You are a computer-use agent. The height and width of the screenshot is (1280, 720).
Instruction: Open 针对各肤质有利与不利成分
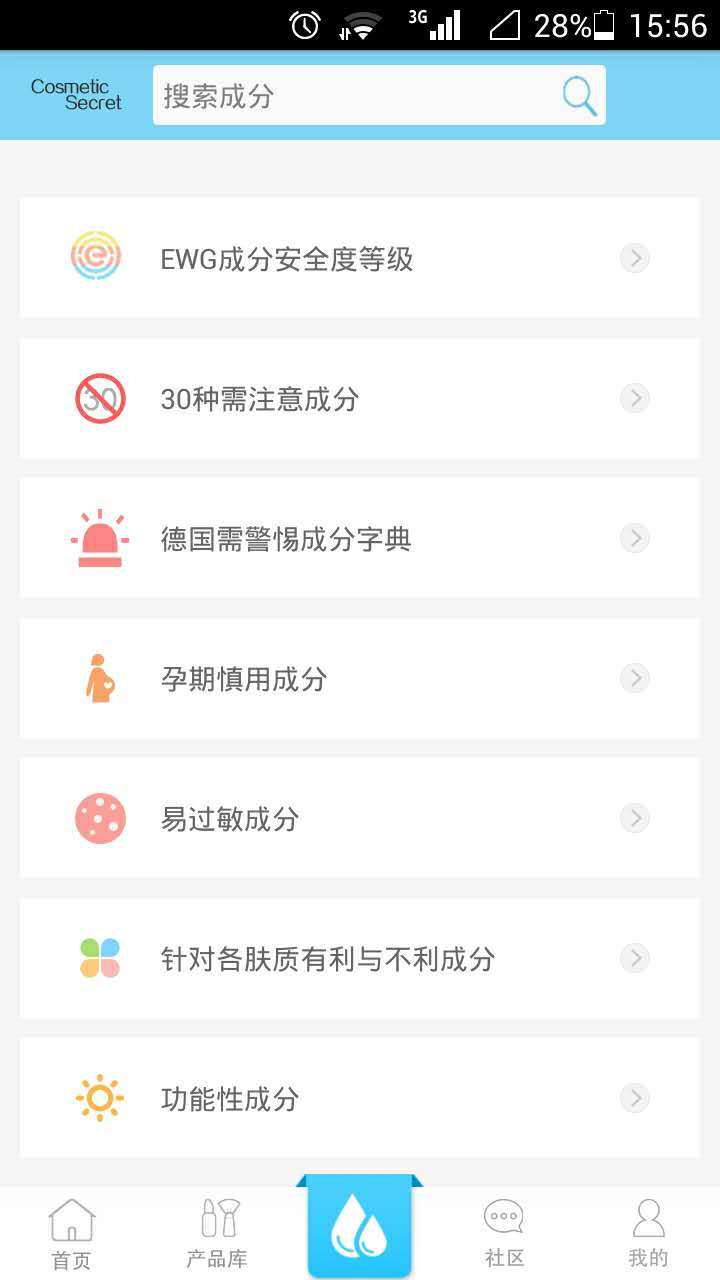(360, 958)
